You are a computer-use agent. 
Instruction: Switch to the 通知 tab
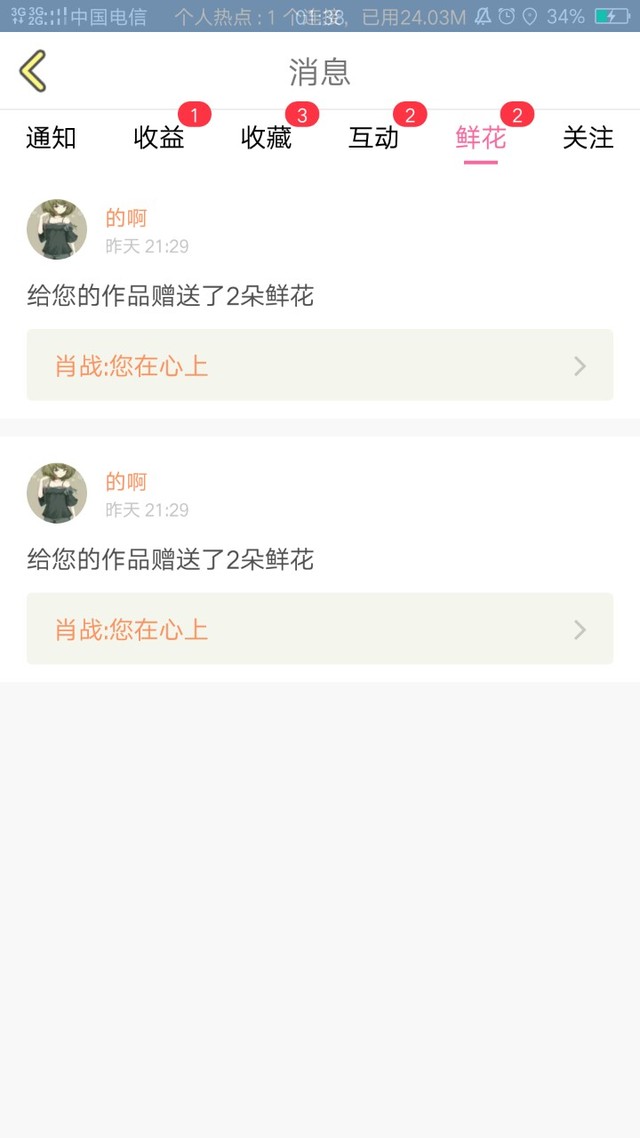(x=51, y=137)
